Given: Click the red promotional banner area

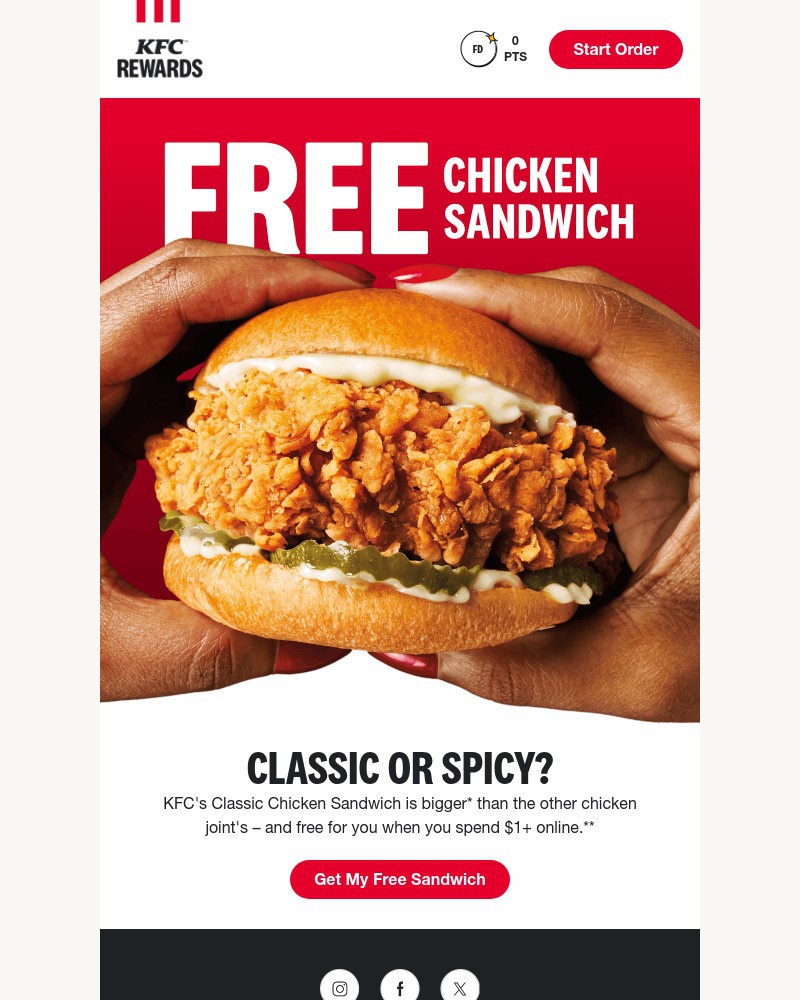Looking at the screenshot, I should (x=400, y=180).
